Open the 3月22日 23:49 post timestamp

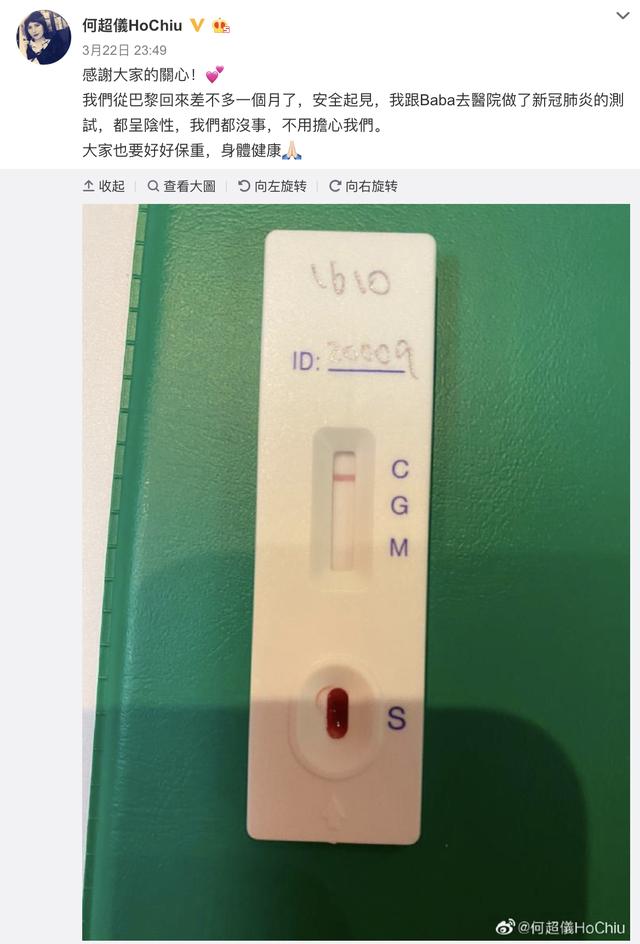click(110, 49)
